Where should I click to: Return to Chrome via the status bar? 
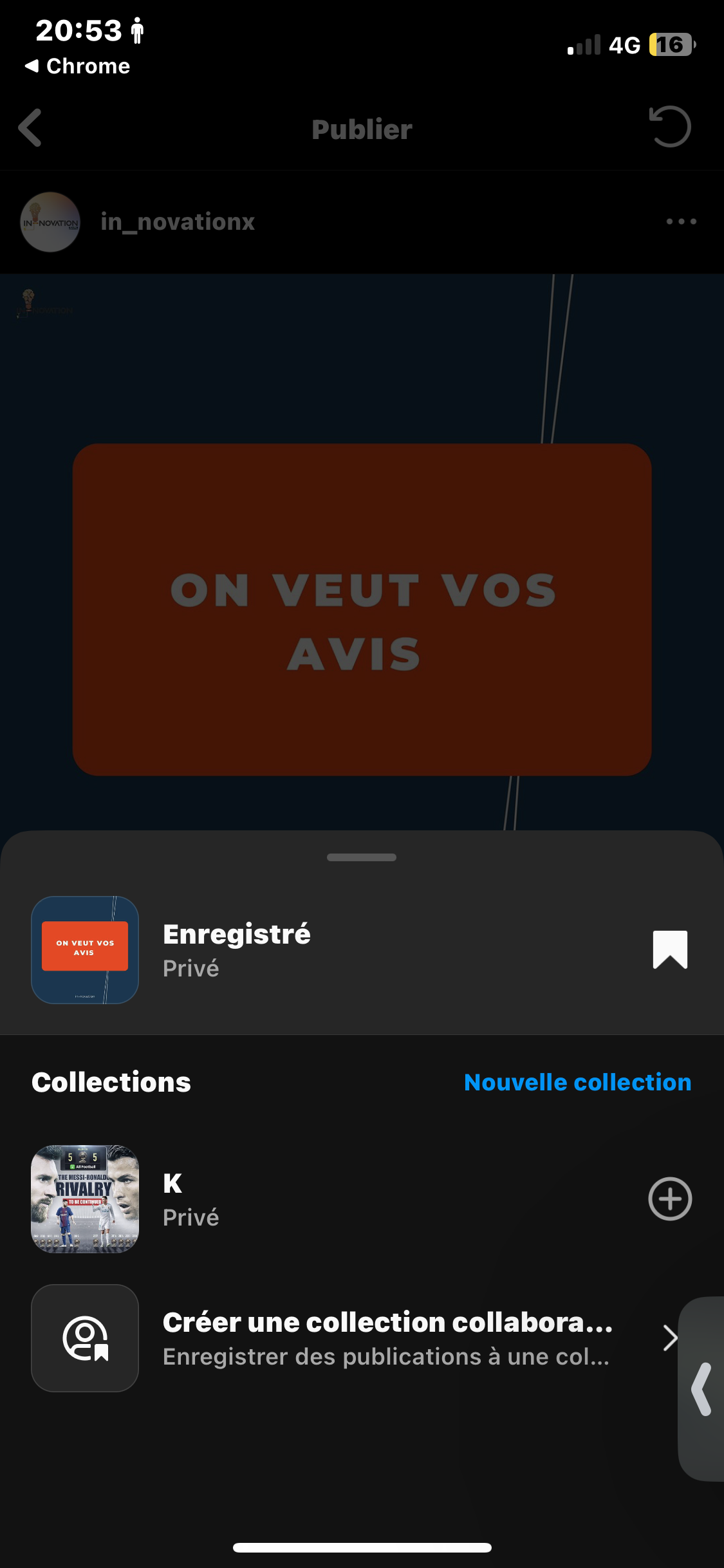click(77, 66)
